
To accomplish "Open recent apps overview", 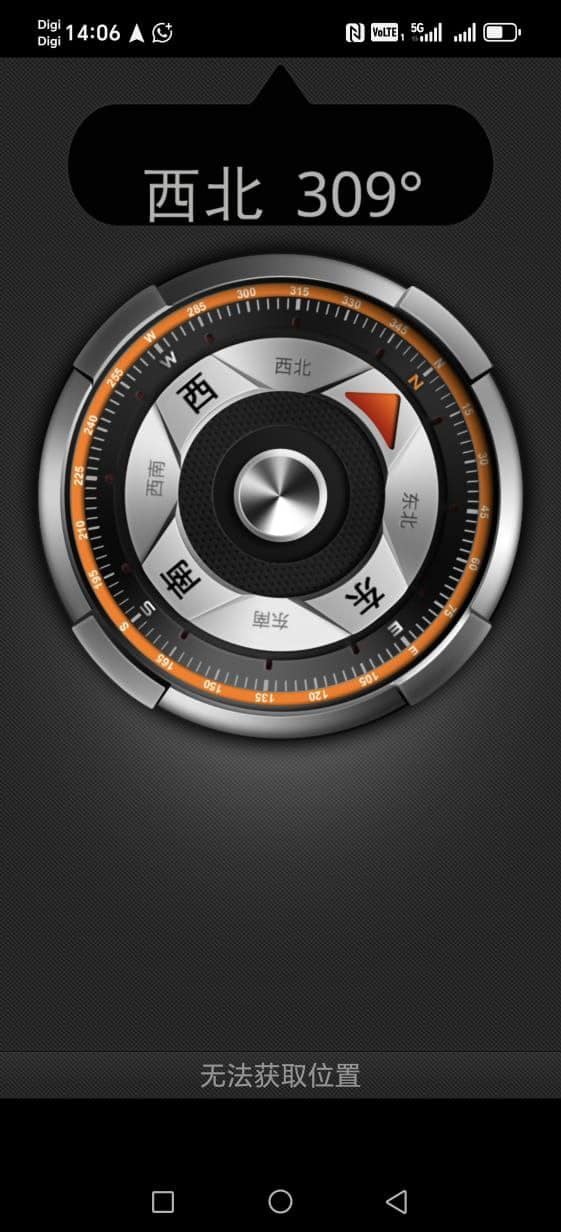I will click(163, 1201).
